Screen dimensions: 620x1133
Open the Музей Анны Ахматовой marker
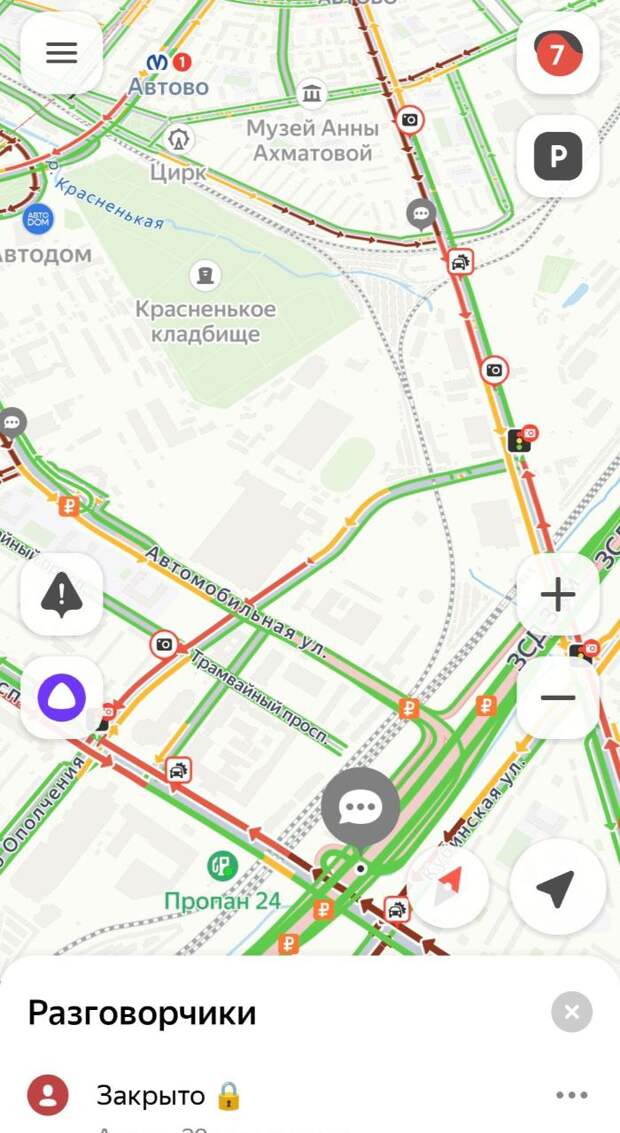[x=312, y=94]
